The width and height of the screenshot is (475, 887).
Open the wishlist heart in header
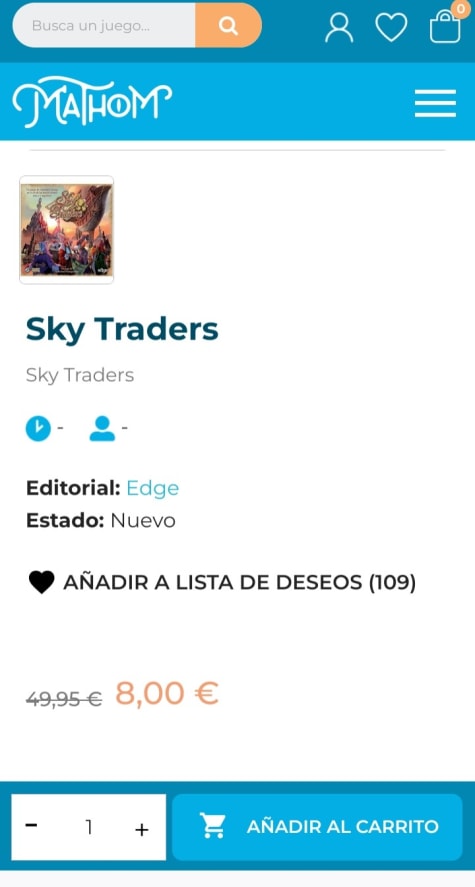pyautogui.click(x=391, y=27)
